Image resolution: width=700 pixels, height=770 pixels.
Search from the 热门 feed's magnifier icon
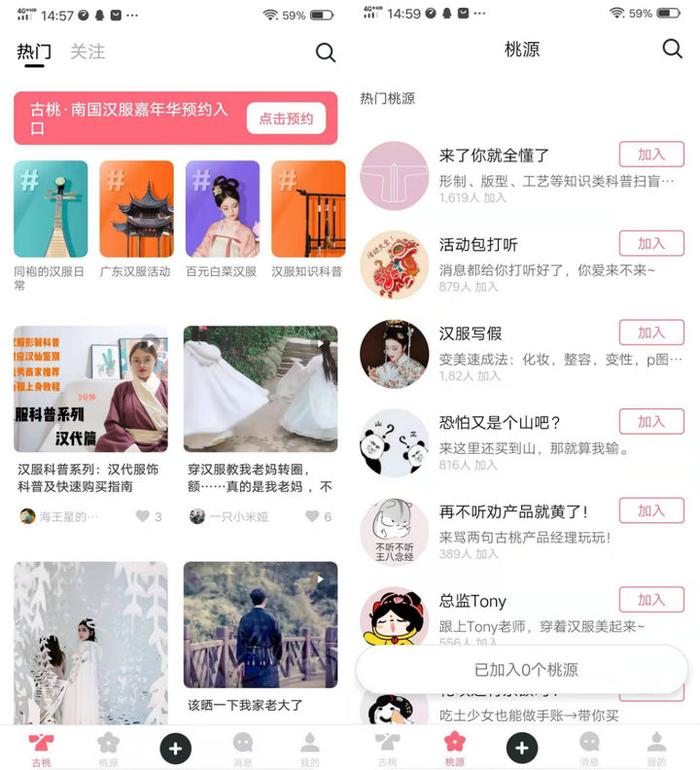(x=325, y=53)
